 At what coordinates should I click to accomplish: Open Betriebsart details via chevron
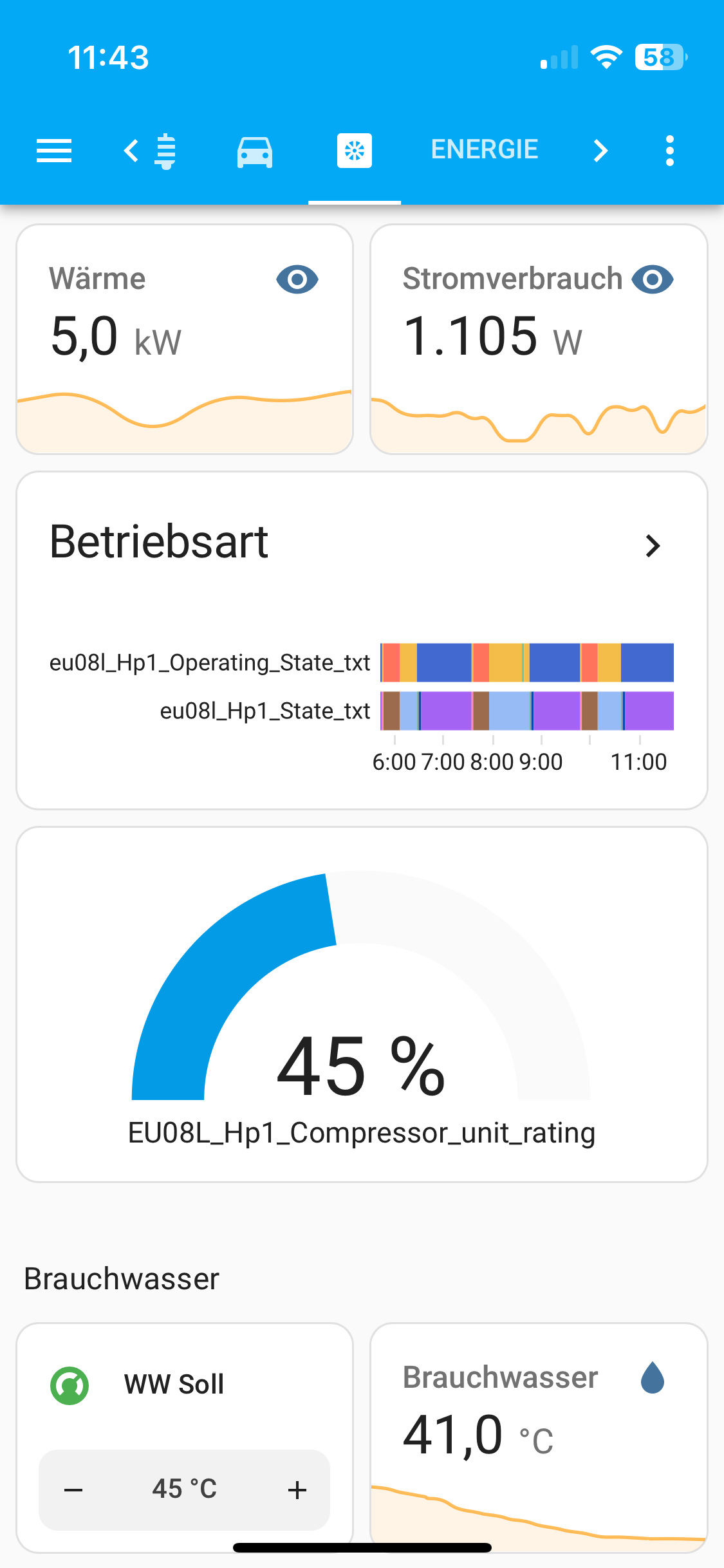click(653, 546)
